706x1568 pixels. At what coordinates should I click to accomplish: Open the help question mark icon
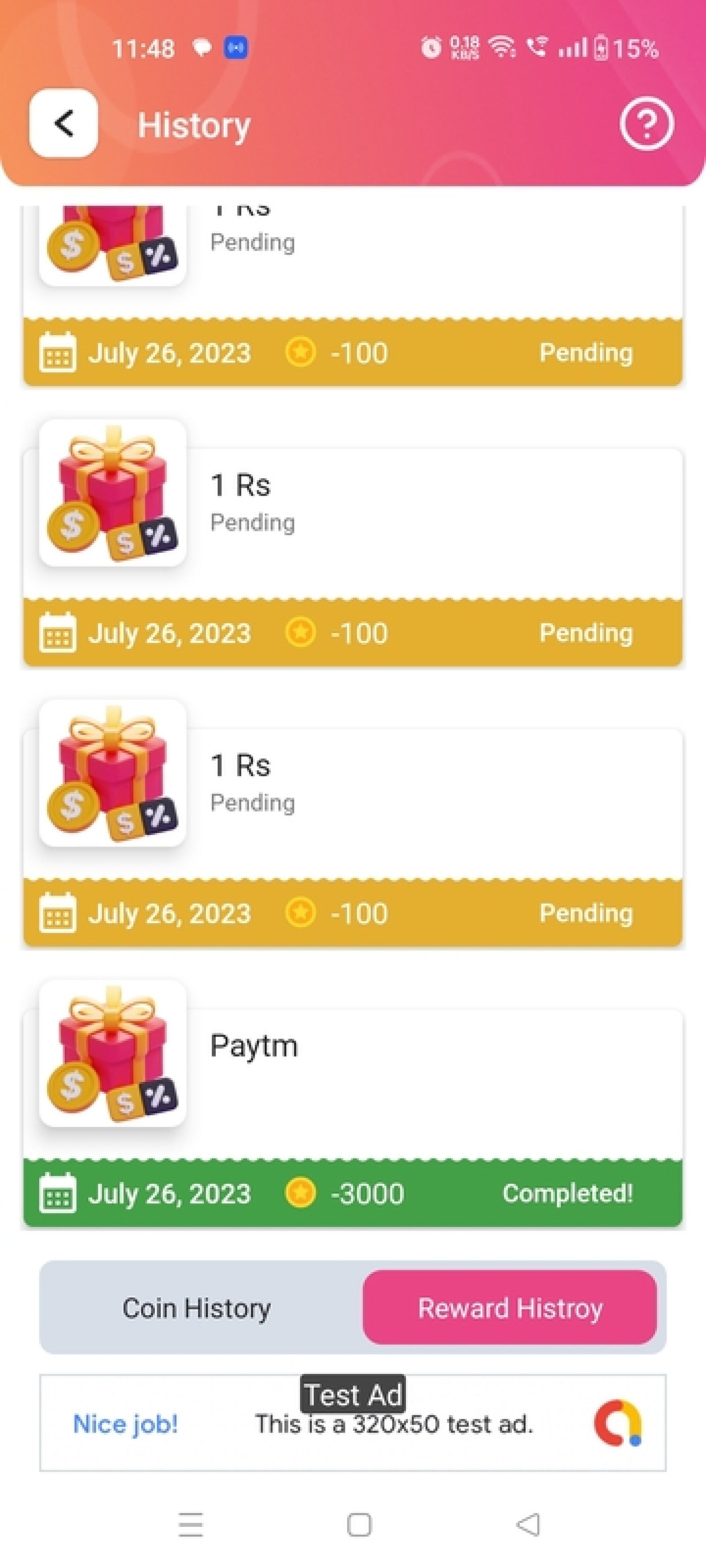[x=646, y=123]
